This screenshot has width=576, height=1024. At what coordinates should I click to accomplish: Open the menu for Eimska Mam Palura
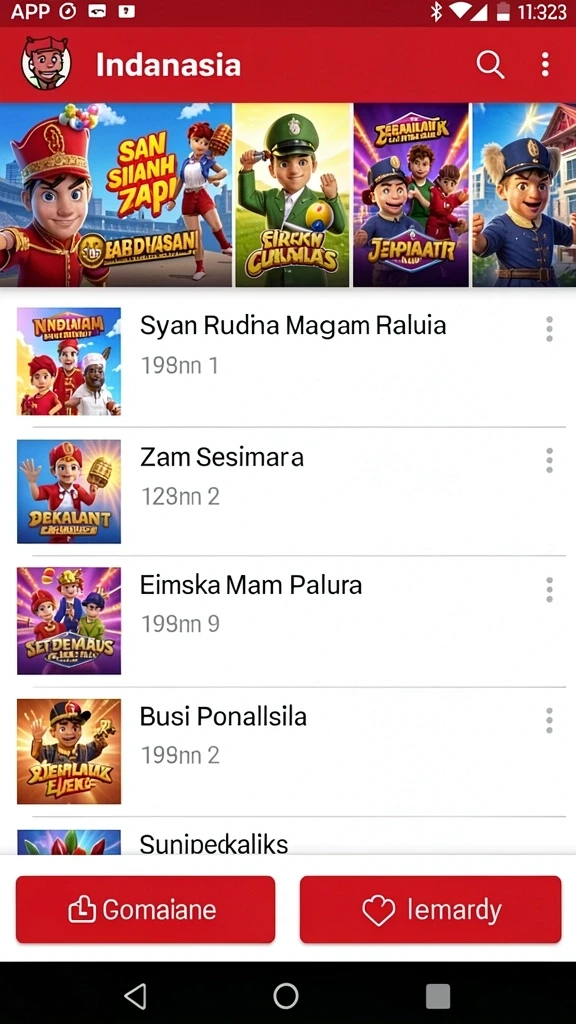pyautogui.click(x=549, y=590)
